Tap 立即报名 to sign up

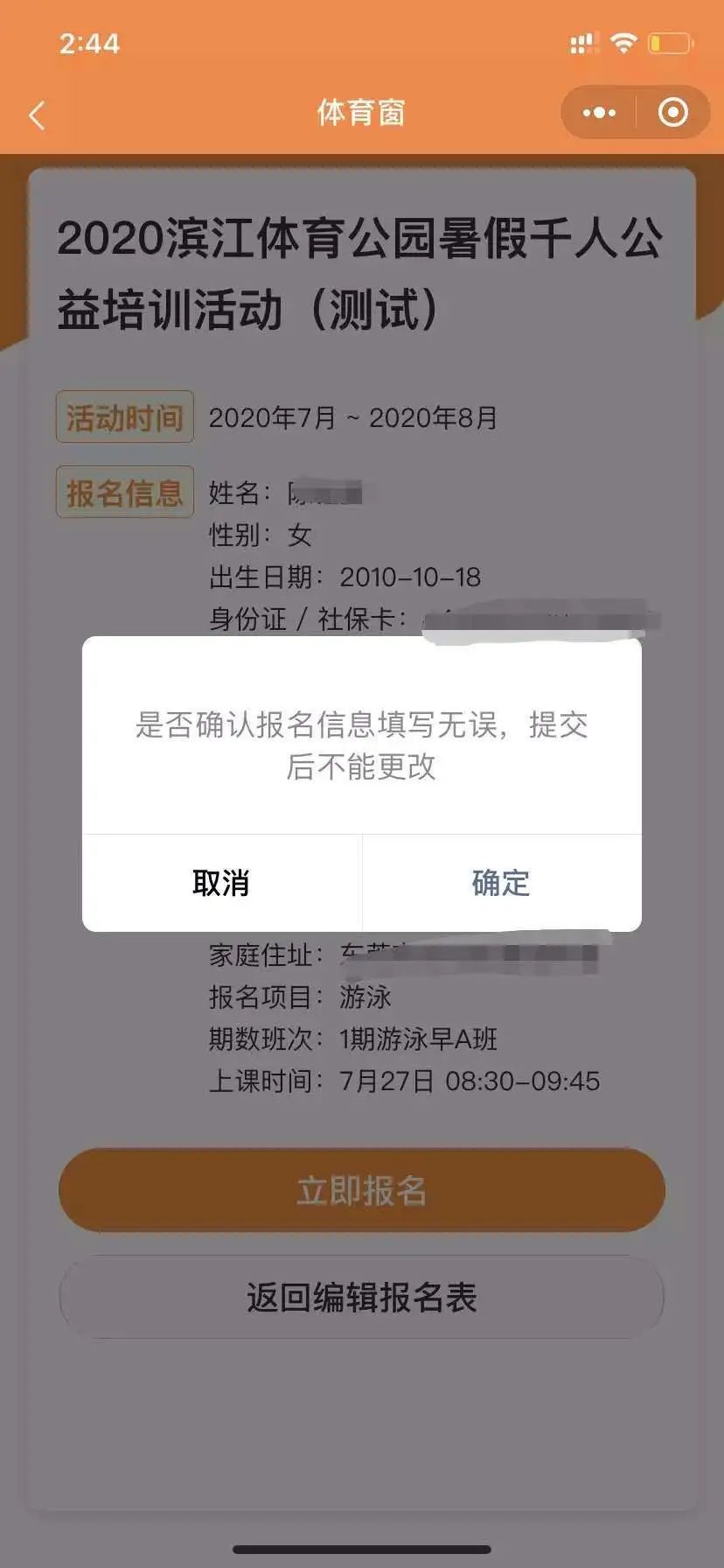click(361, 1190)
